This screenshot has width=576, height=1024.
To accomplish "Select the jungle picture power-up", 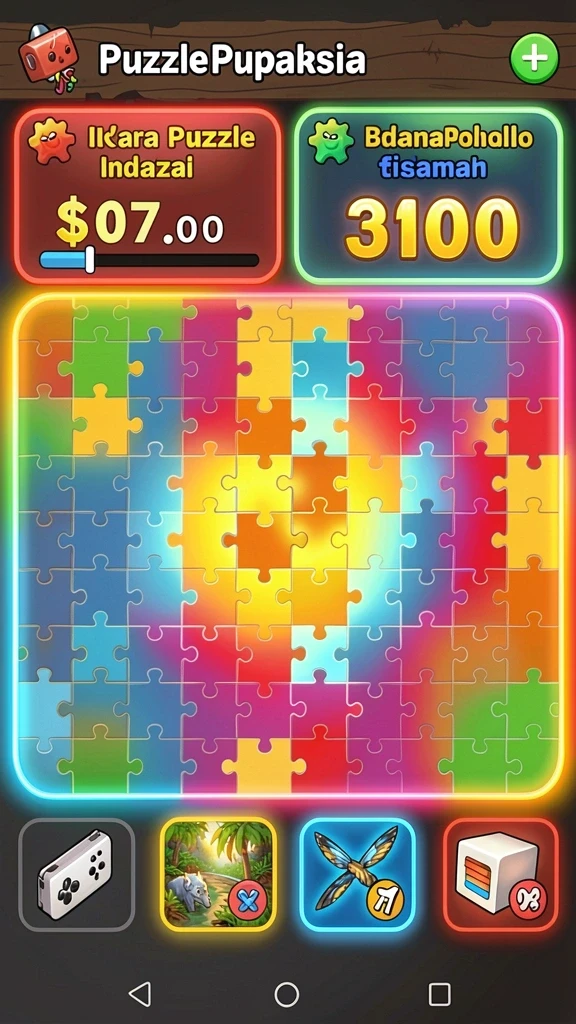I will tap(218, 874).
